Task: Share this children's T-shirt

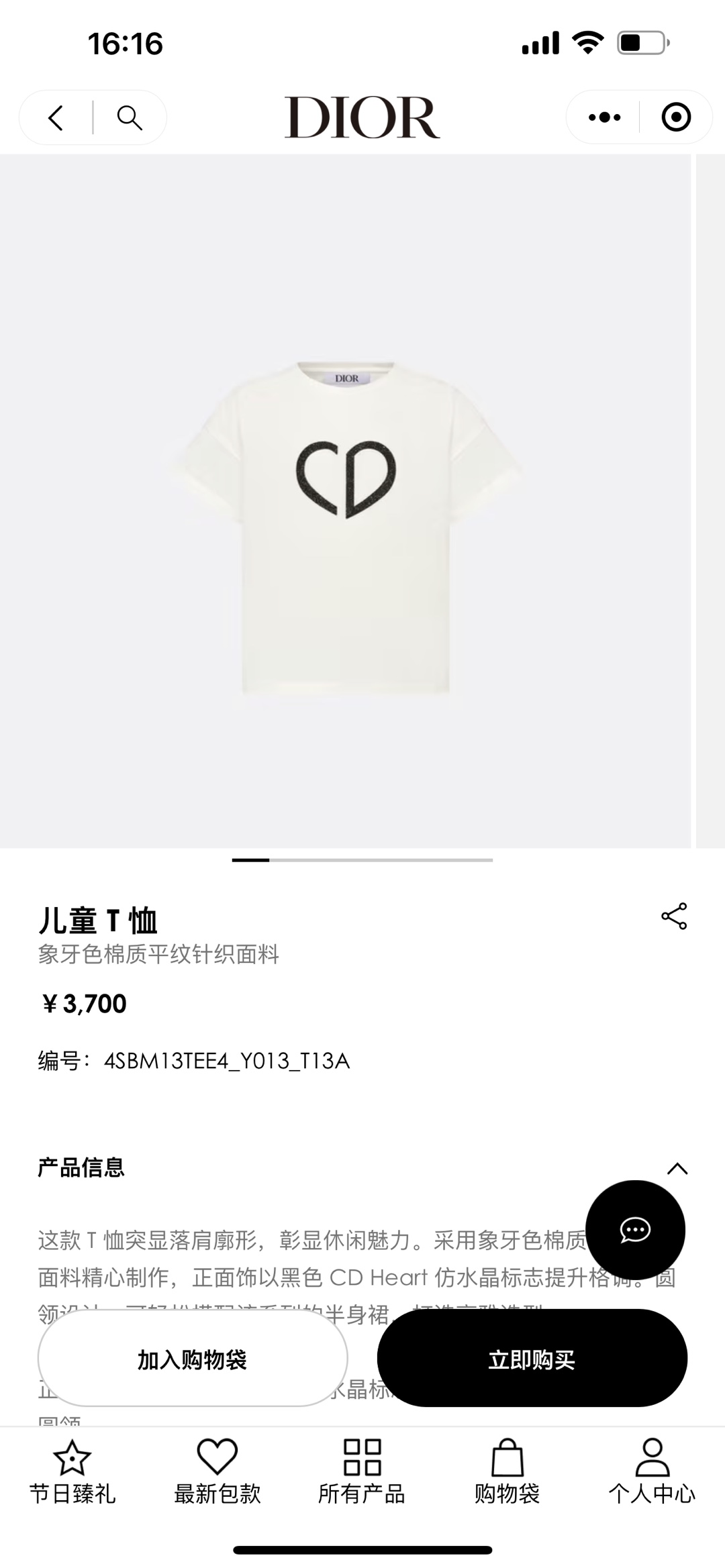Action: 674,917
